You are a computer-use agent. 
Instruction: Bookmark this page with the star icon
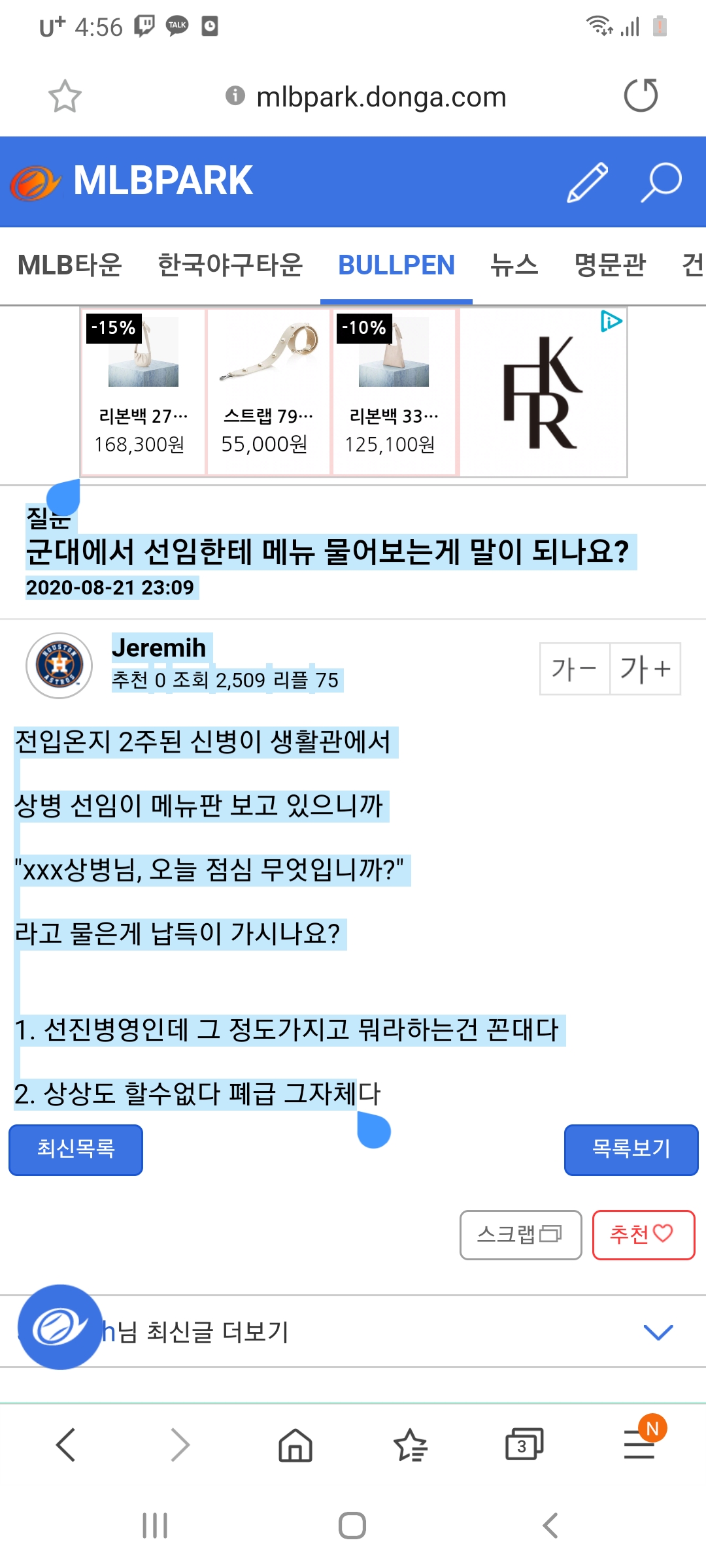click(65, 96)
